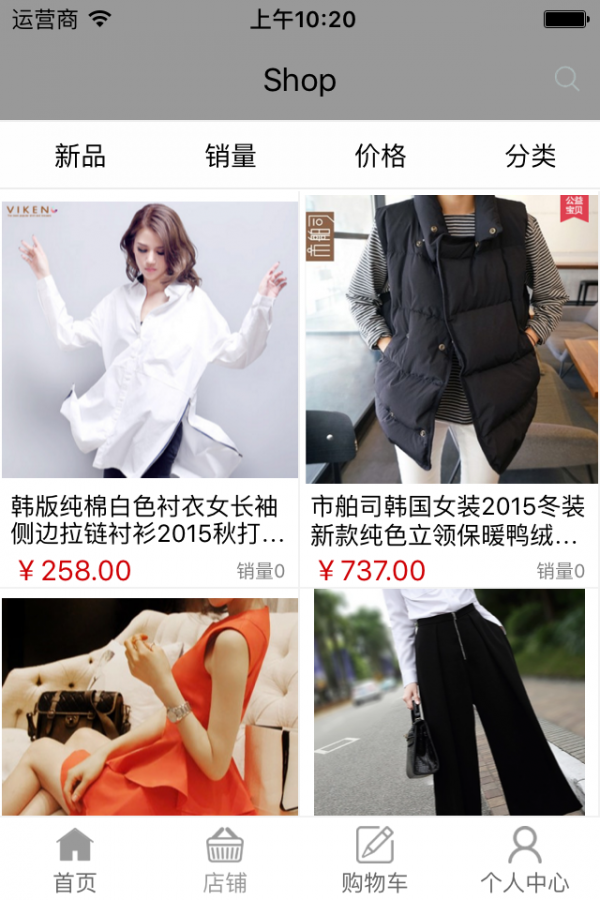View the black down vest priced ¥737.00
Image resolution: width=600 pixels, height=900 pixels.
point(450,340)
